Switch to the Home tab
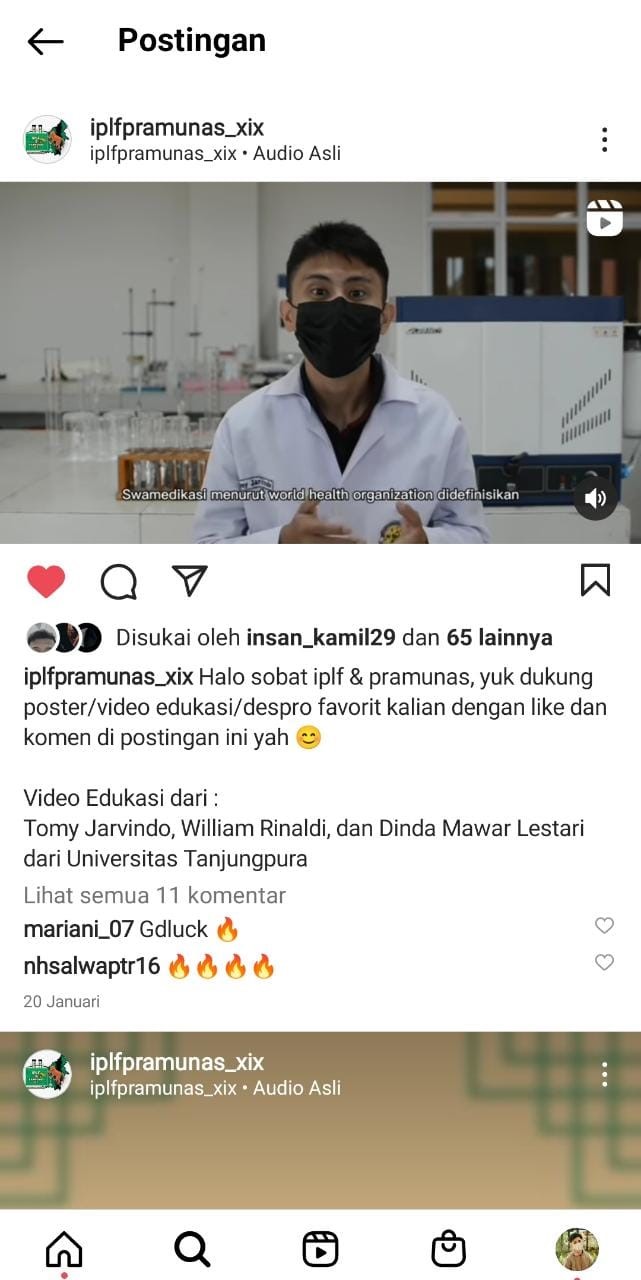 64,1248
